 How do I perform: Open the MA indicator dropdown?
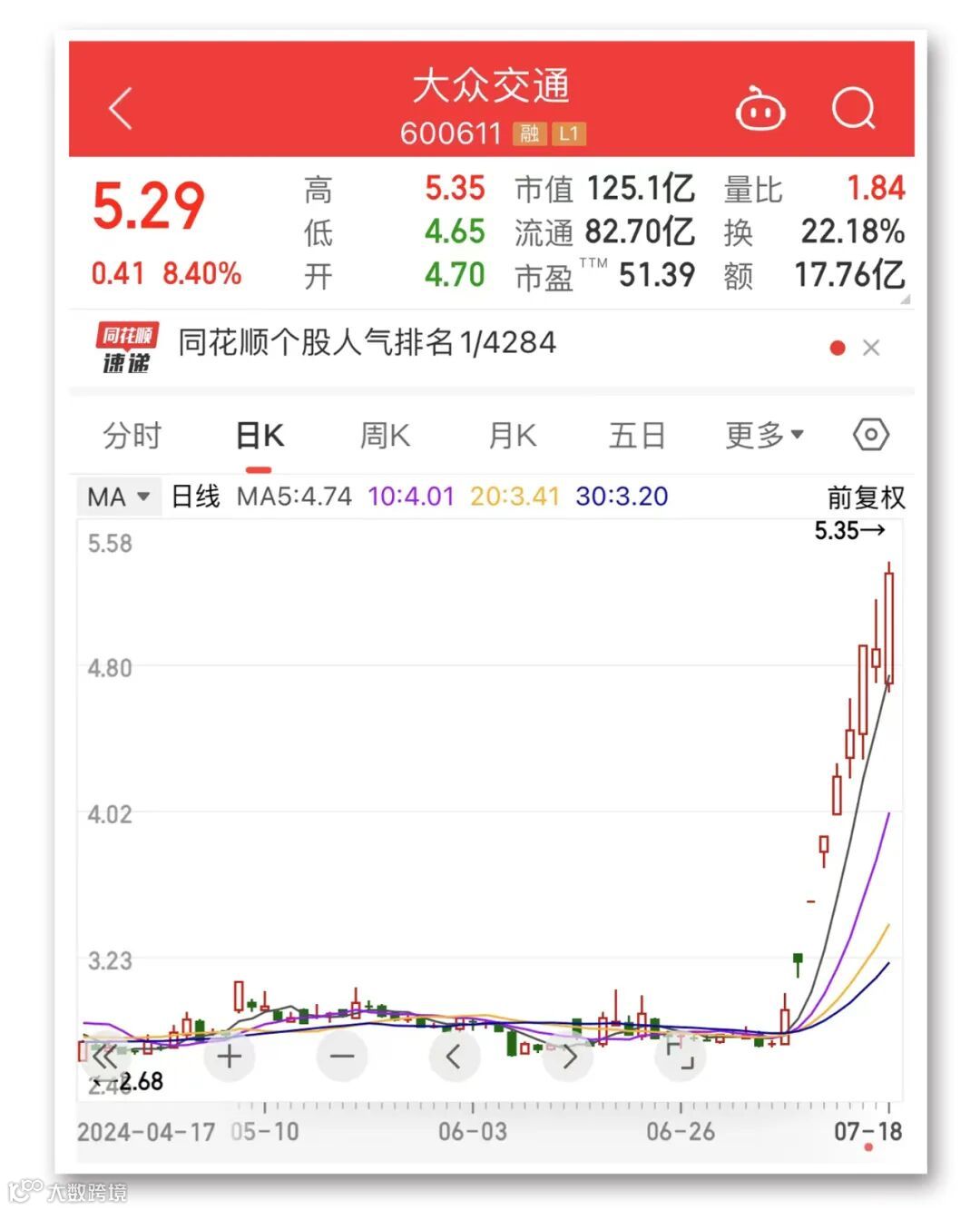click(118, 497)
